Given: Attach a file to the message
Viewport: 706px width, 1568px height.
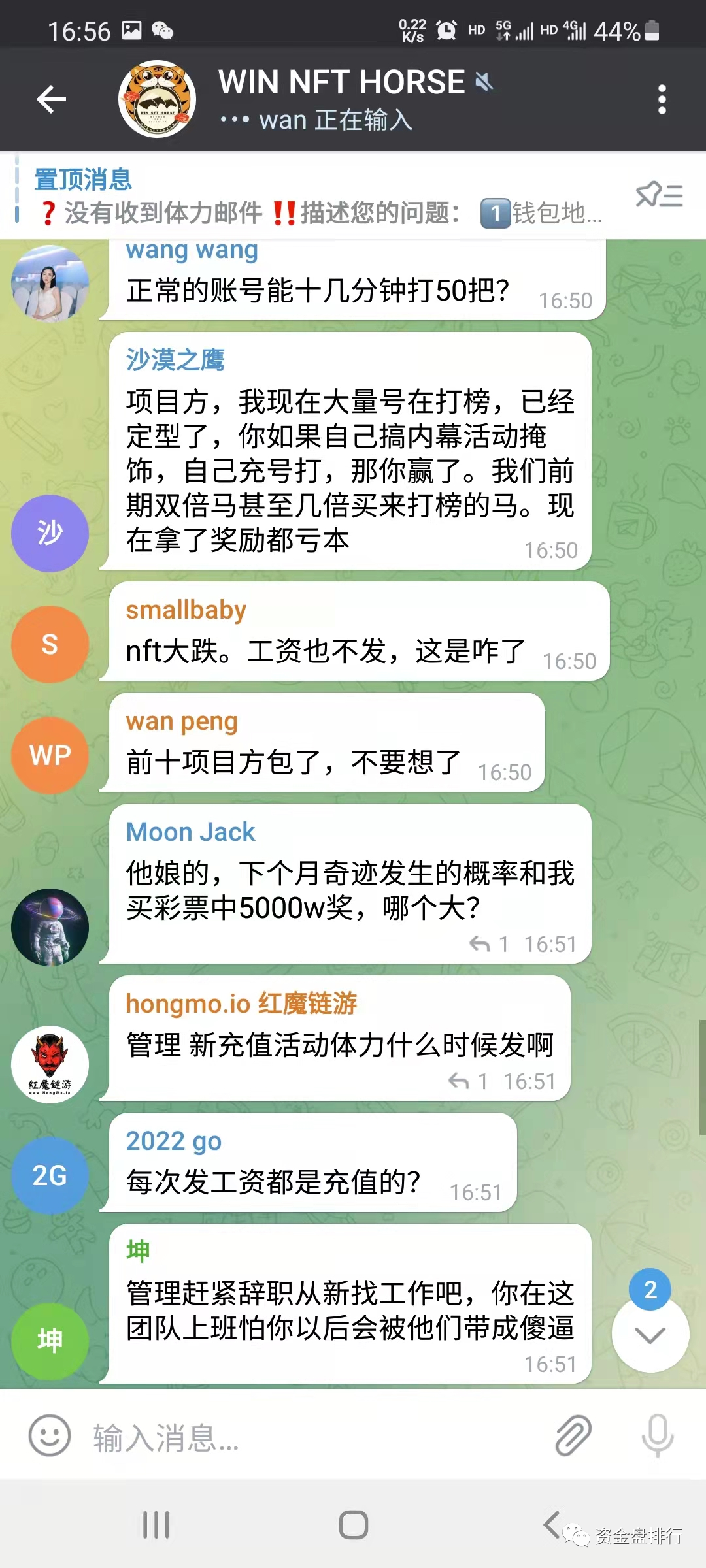Looking at the screenshot, I should click(573, 1436).
